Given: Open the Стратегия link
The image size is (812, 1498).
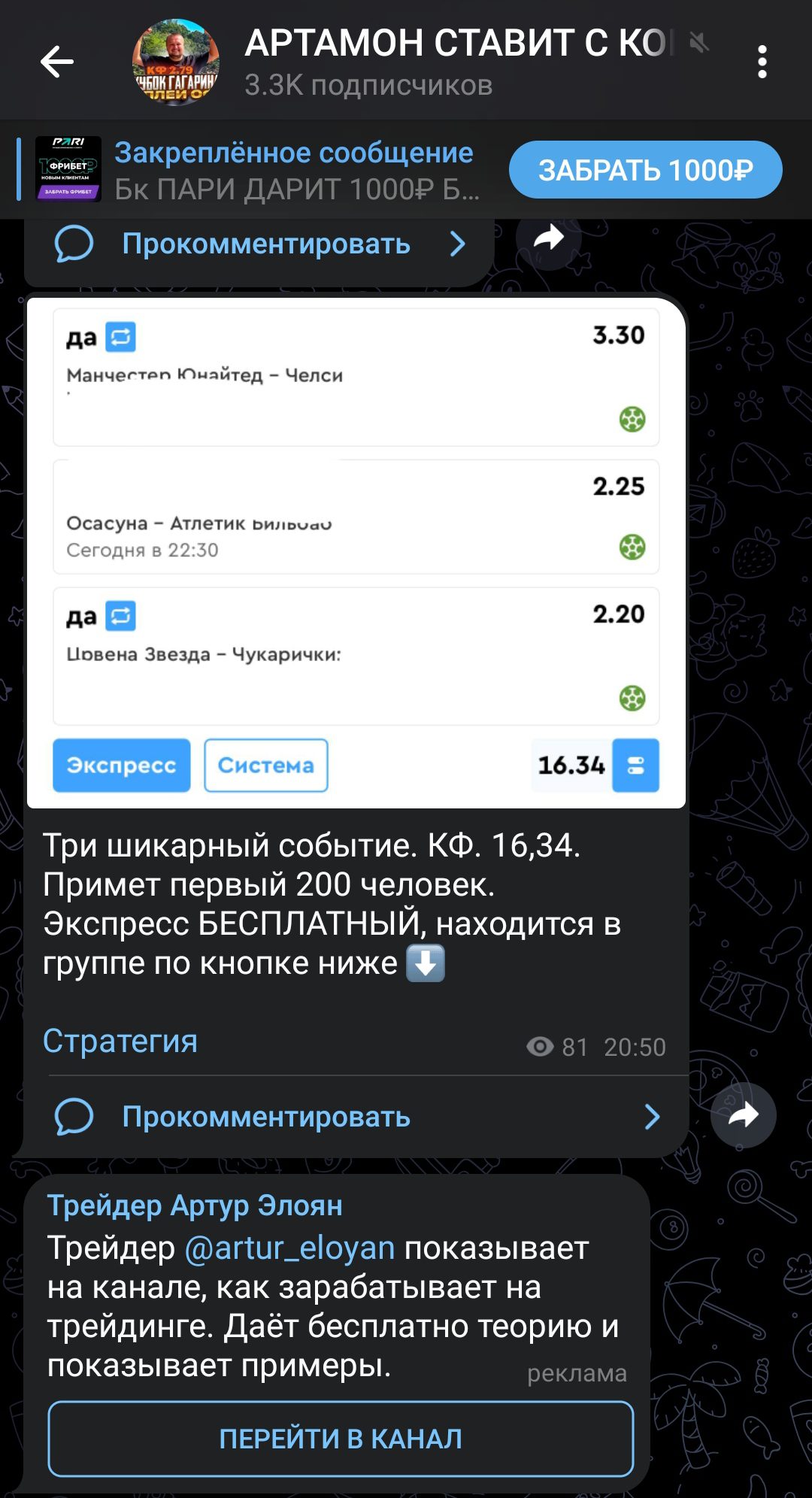Looking at the screenshot, I should [x=120, y=1042].
